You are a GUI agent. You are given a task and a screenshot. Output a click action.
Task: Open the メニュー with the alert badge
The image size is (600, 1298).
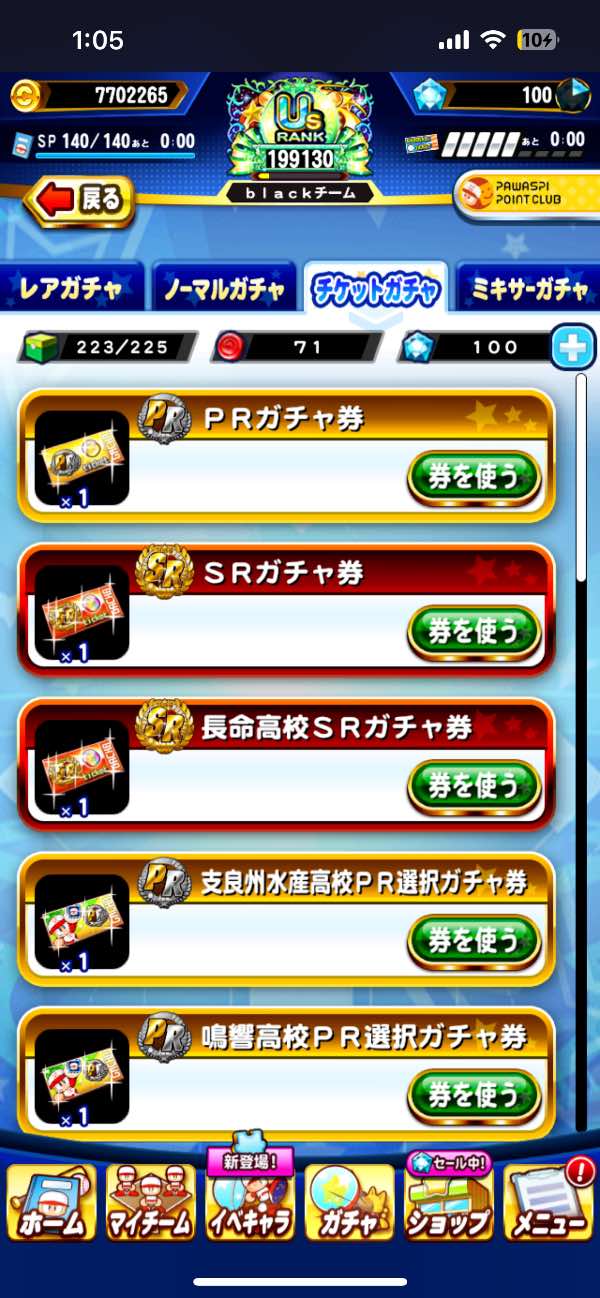click(x=548, y=1204)
